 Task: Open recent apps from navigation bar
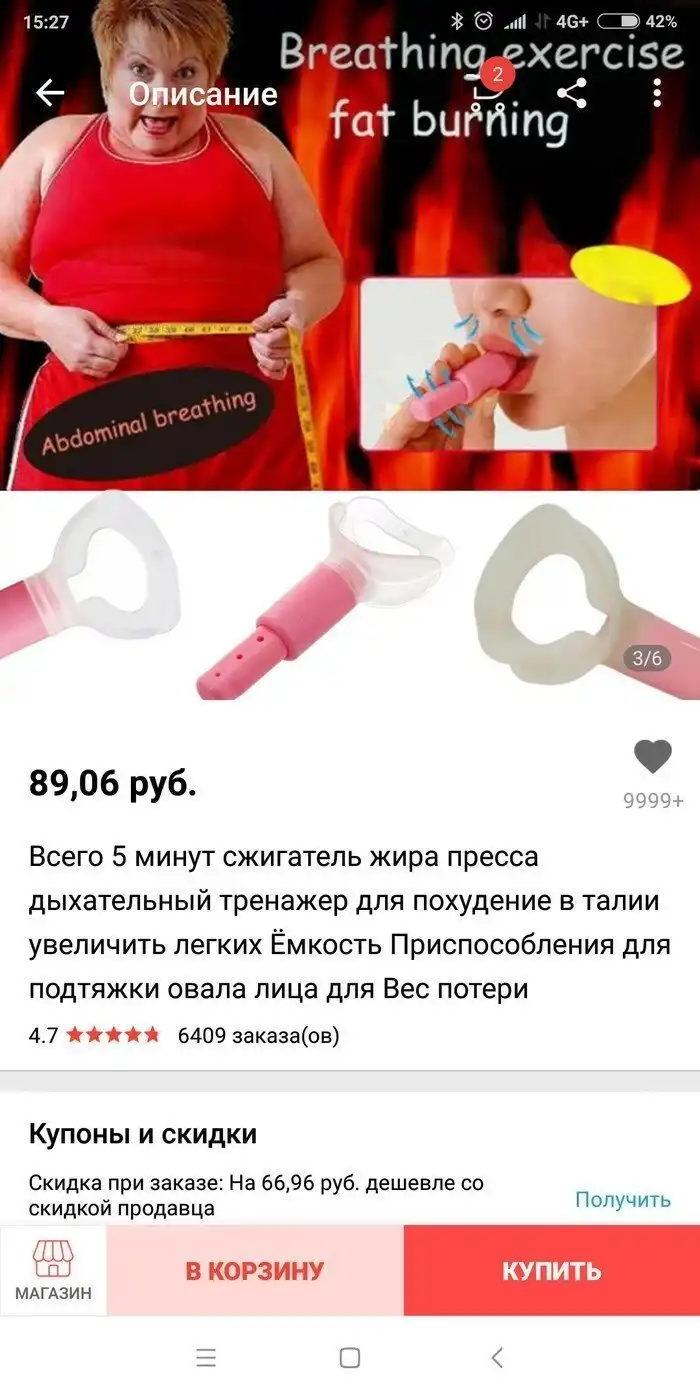[x=206, y=1357]
